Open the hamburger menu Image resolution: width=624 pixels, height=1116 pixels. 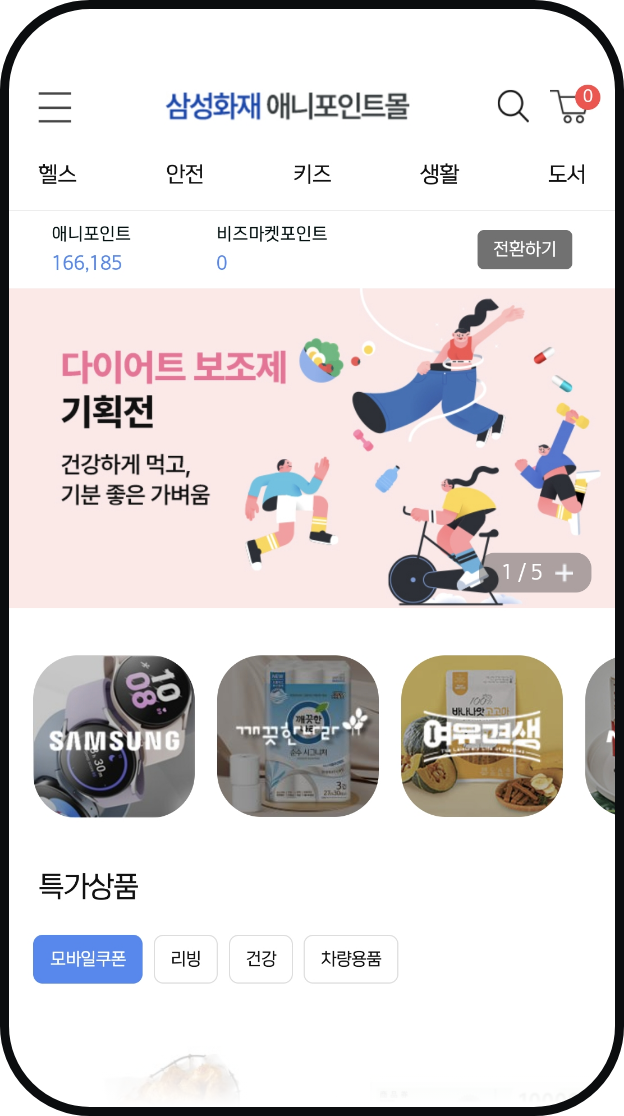click(55, 106)
